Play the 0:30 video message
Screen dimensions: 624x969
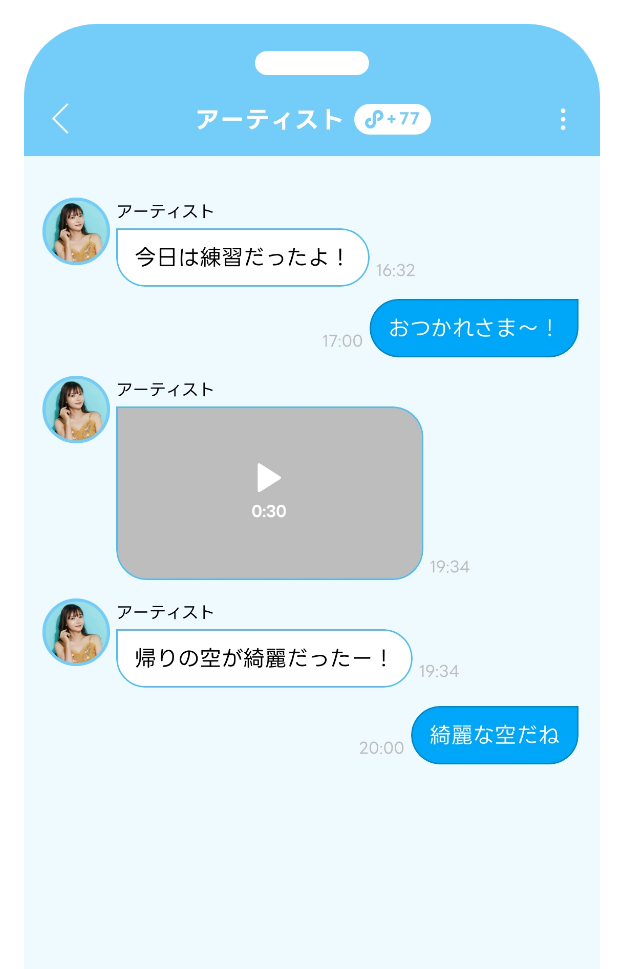pyautogui.click(x=269, y=479)
